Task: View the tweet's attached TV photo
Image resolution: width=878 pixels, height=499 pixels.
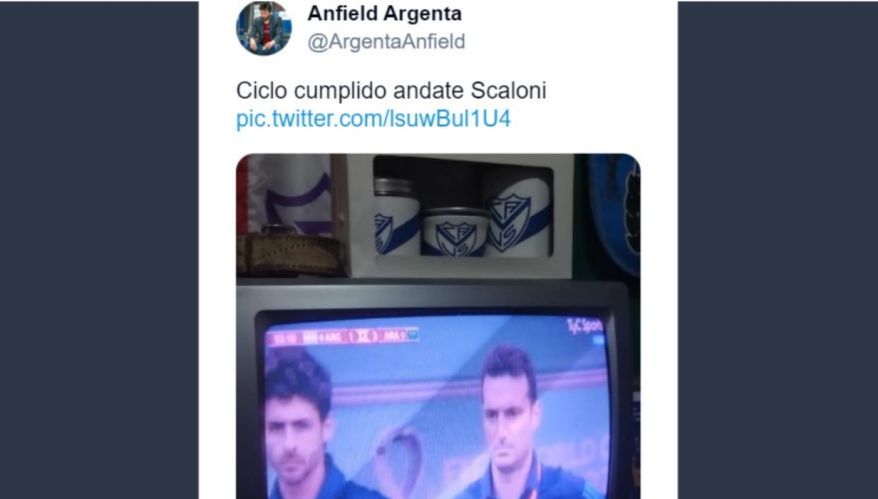Action: (x=438, y=330)
